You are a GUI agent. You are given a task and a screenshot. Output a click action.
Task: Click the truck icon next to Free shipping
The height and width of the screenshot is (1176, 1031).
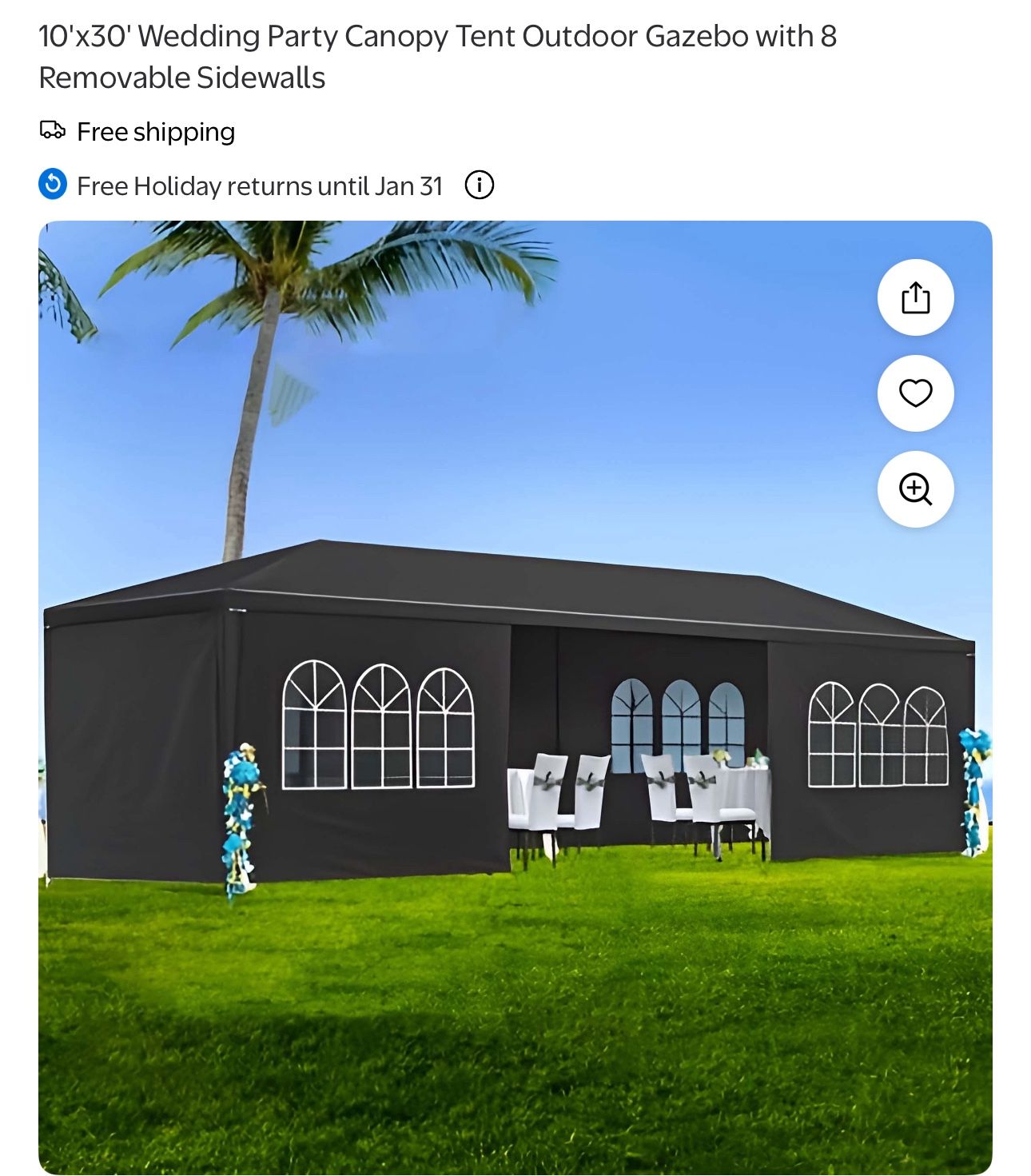(53, 130)
